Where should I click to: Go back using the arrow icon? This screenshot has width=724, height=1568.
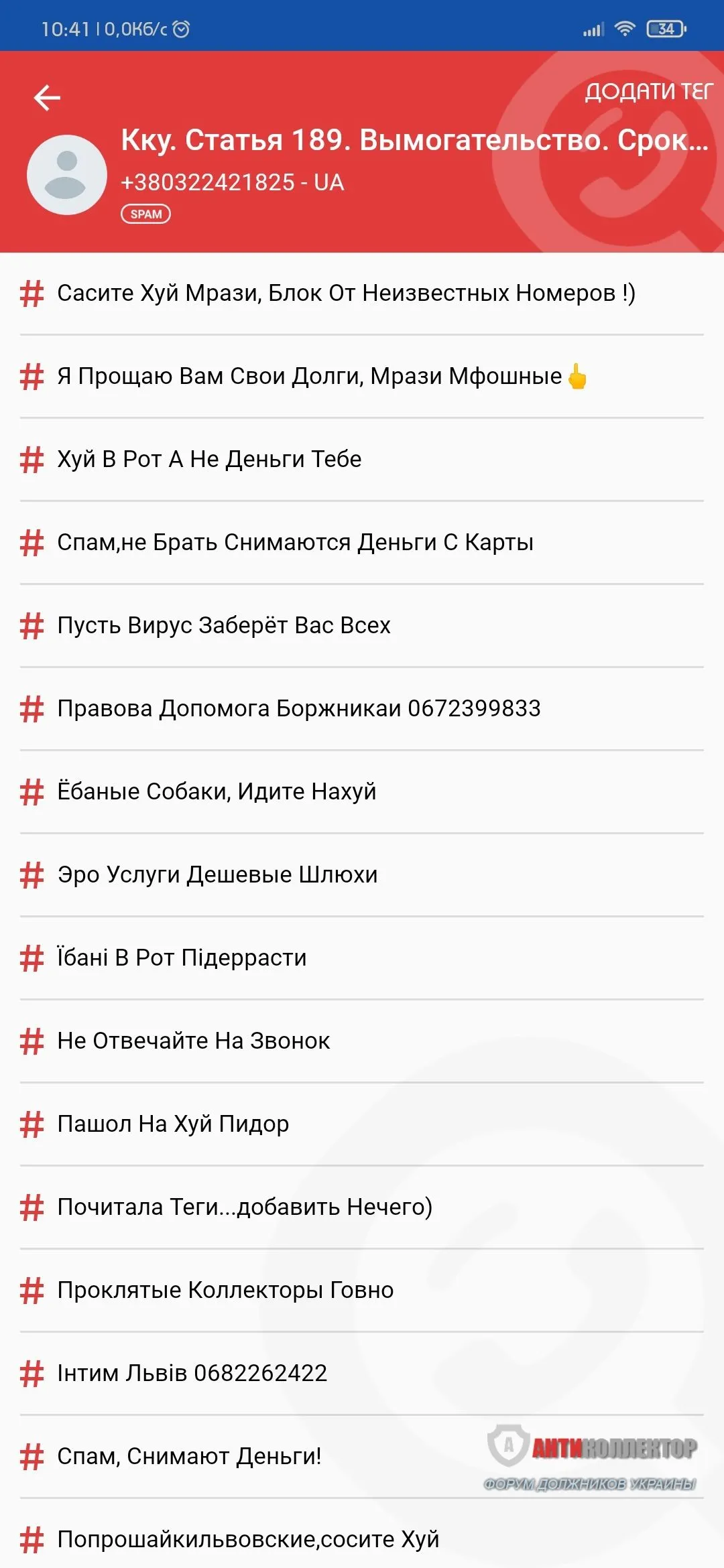47,98
